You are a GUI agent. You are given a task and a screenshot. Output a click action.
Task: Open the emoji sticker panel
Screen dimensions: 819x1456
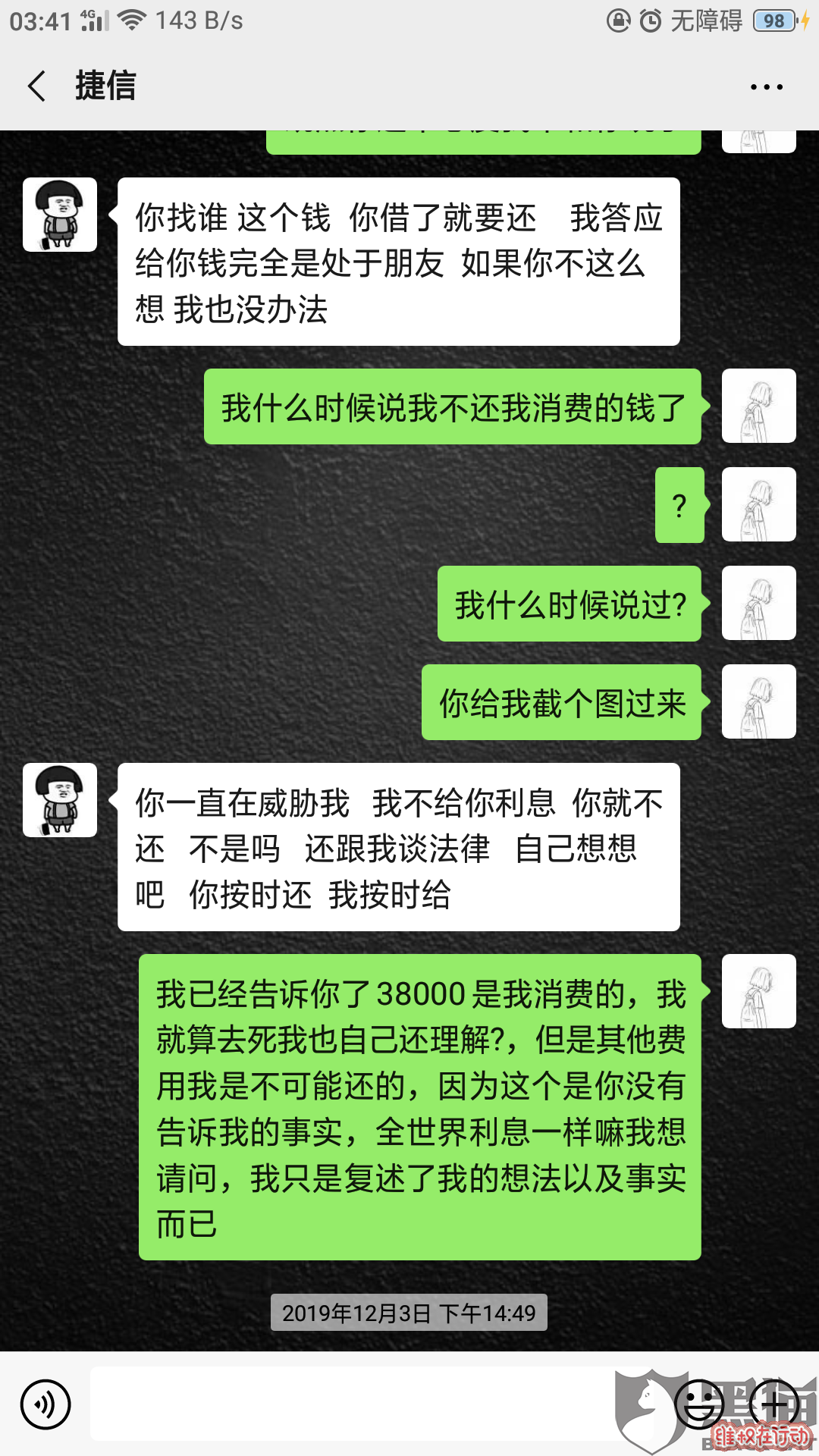coord(698,1404)
